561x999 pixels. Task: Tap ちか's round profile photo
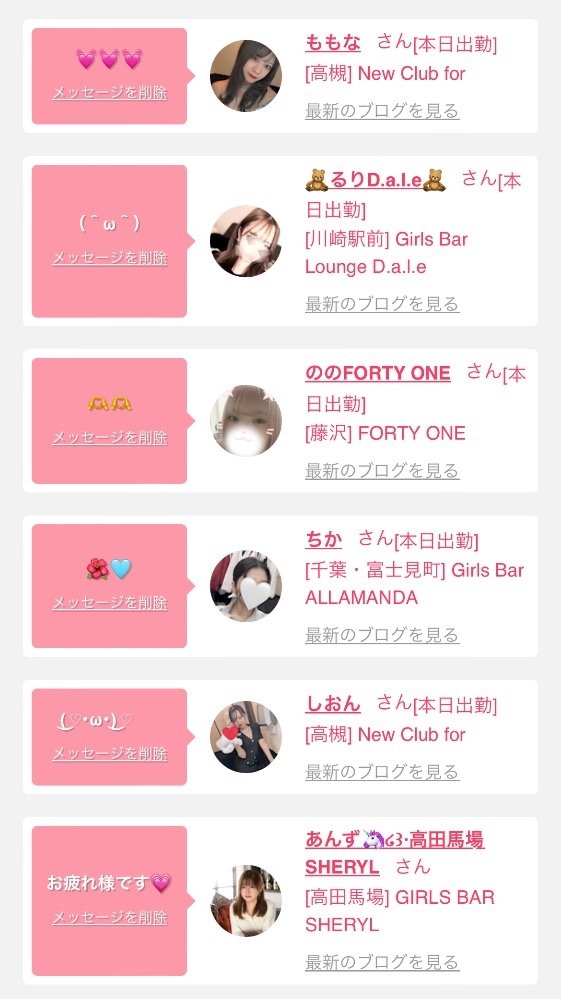click(x=246, y=586)
